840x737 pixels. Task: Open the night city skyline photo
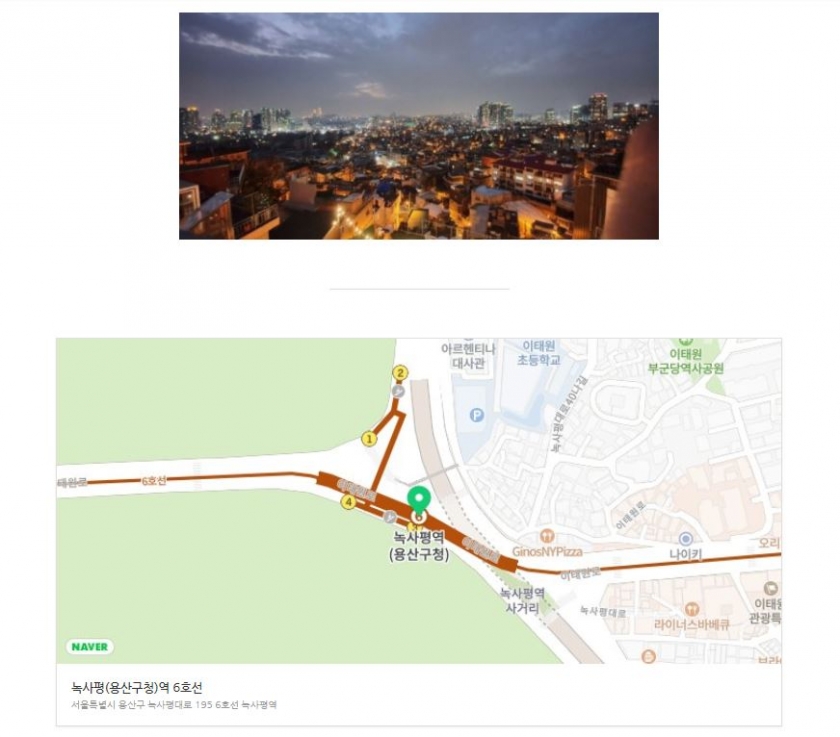[x=418, y=126]
